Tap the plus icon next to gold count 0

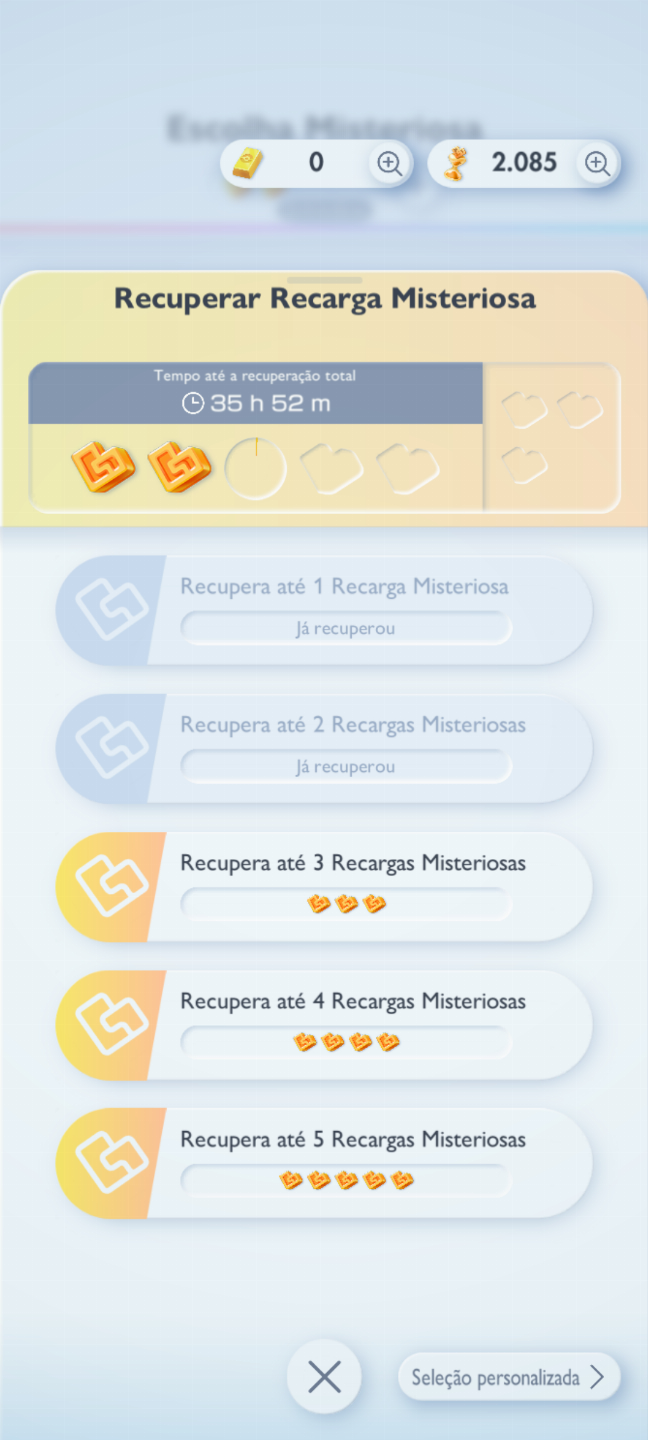point(389,163)
